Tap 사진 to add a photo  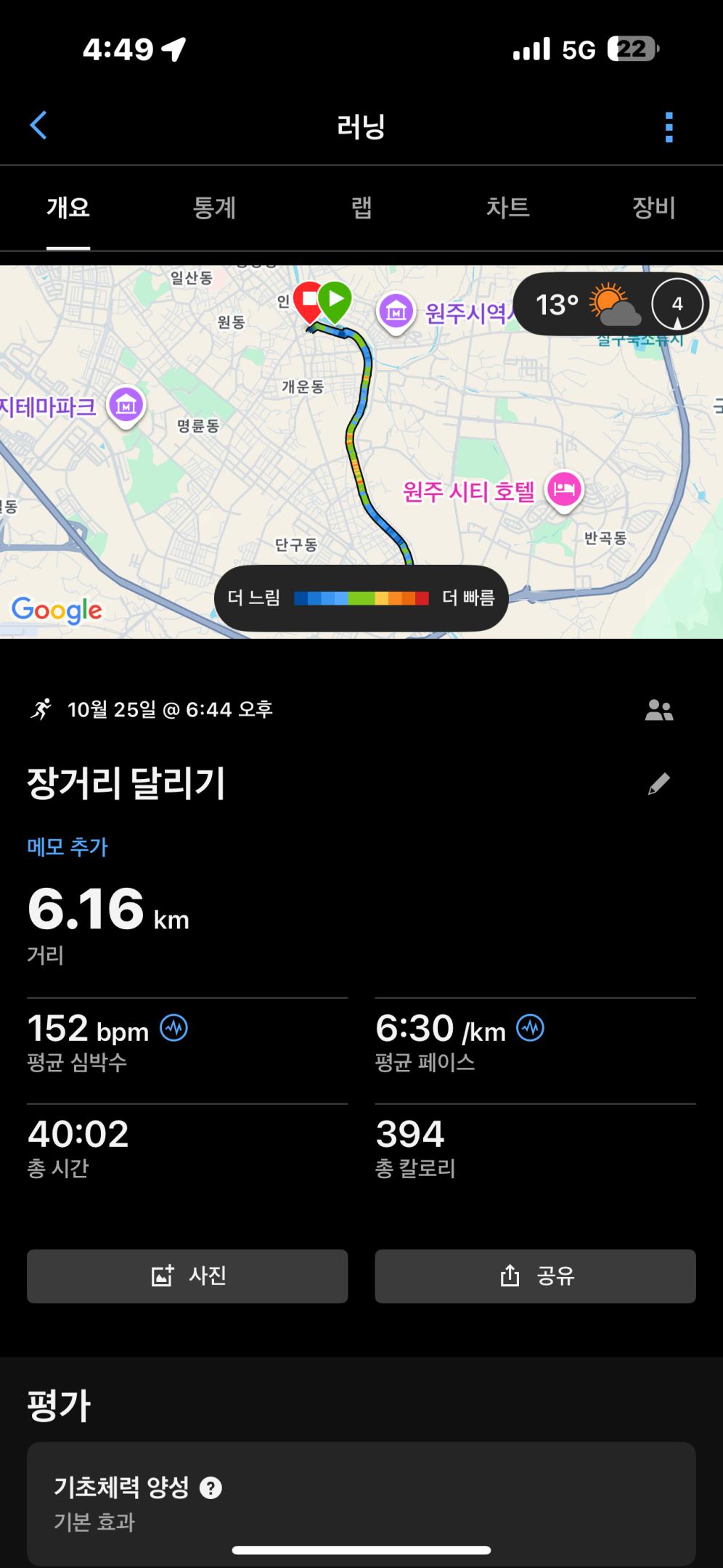187,1277
